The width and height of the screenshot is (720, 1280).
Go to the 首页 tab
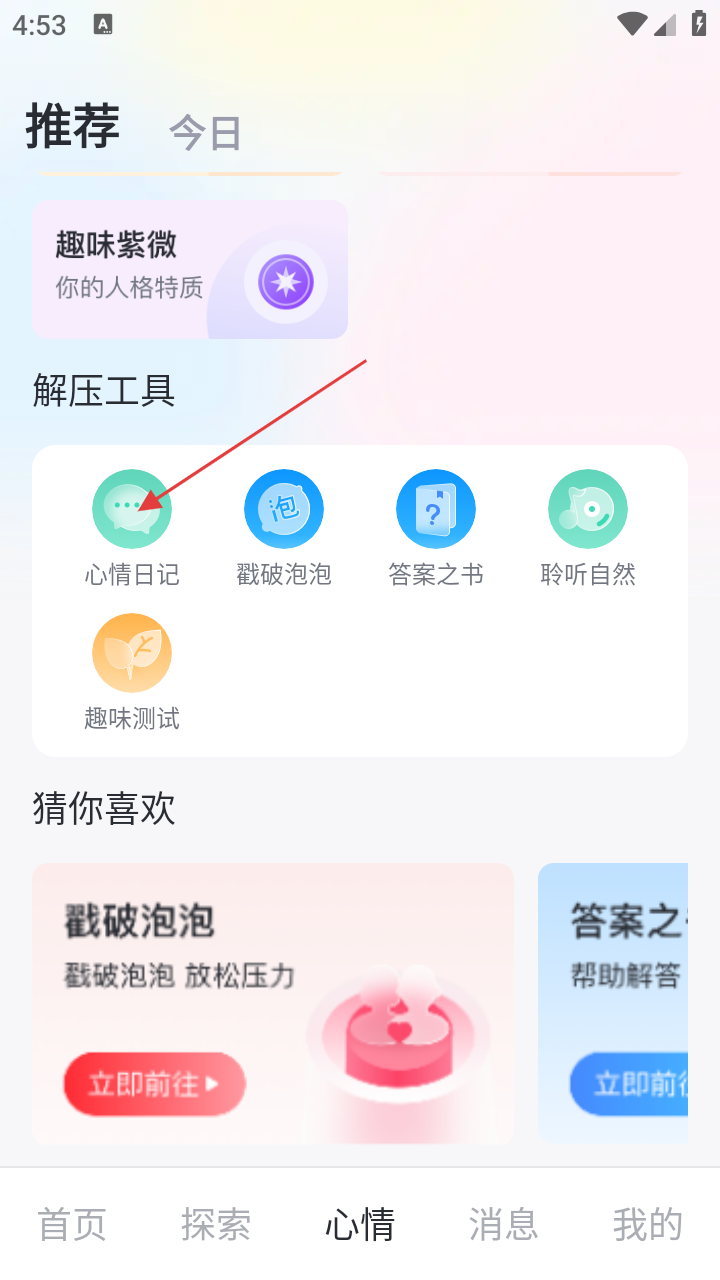coord(72,1224)
